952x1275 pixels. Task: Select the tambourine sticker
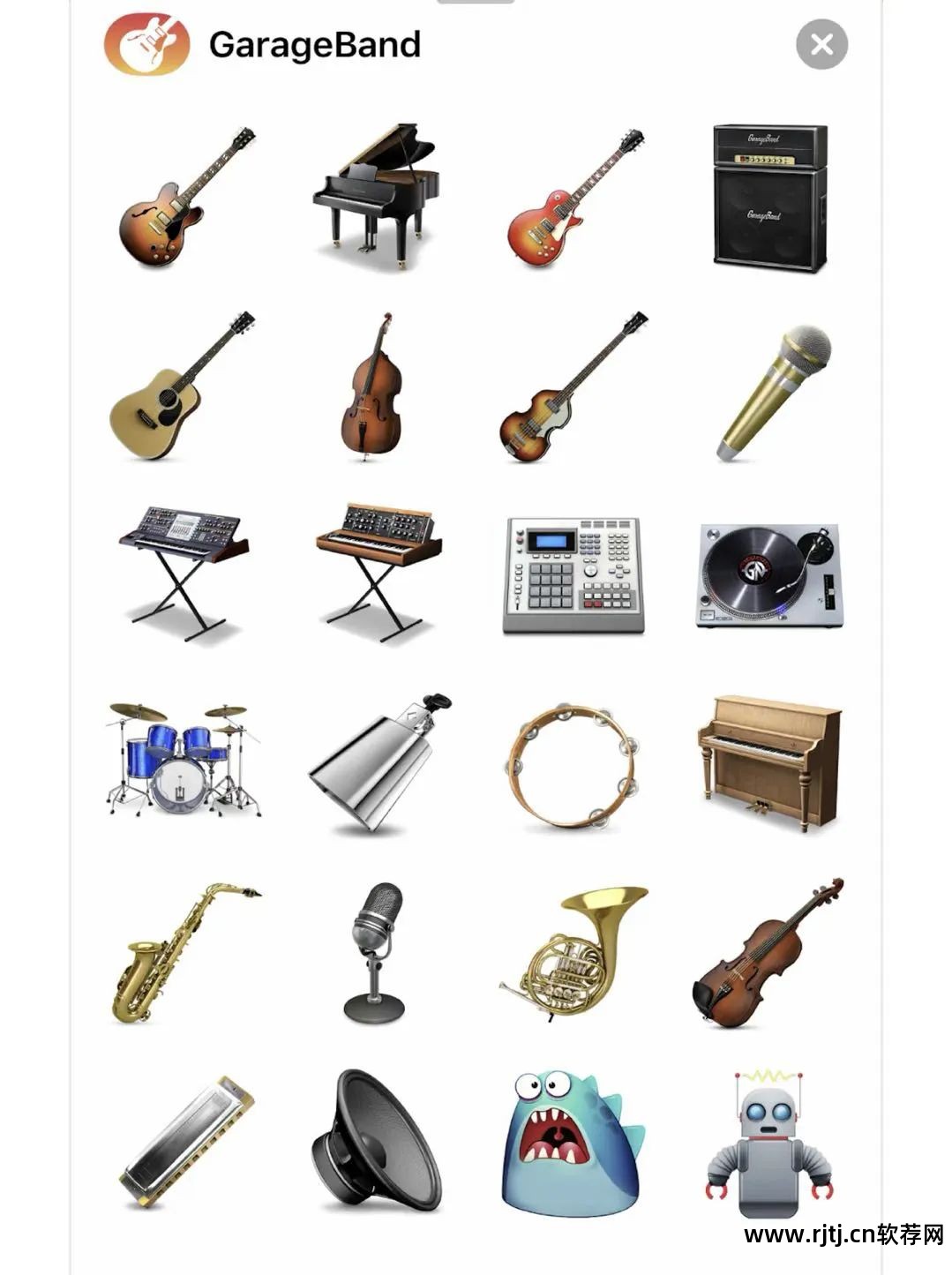click(x=572, y=765)
